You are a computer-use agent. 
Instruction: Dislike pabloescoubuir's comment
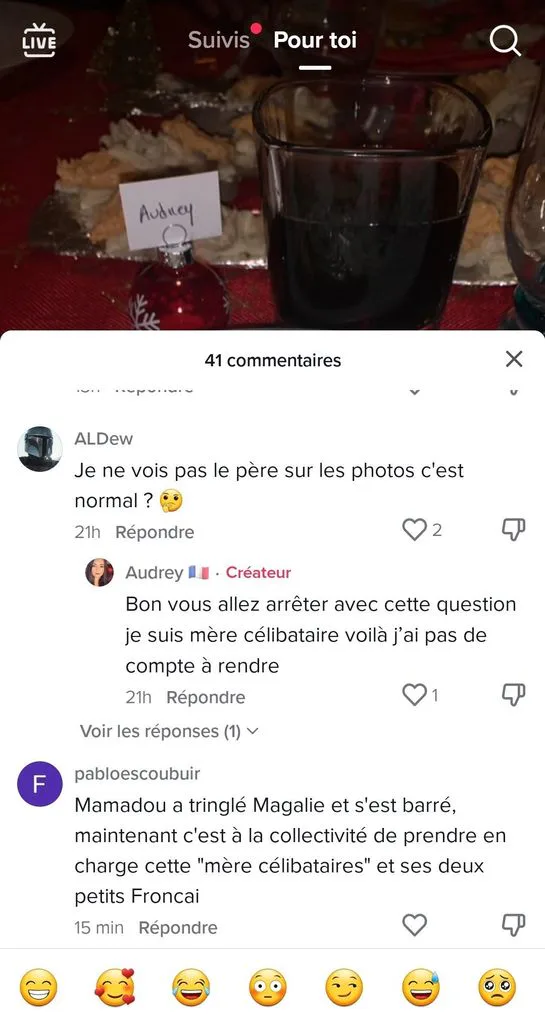pyautogui.click(x=514, y=925)
